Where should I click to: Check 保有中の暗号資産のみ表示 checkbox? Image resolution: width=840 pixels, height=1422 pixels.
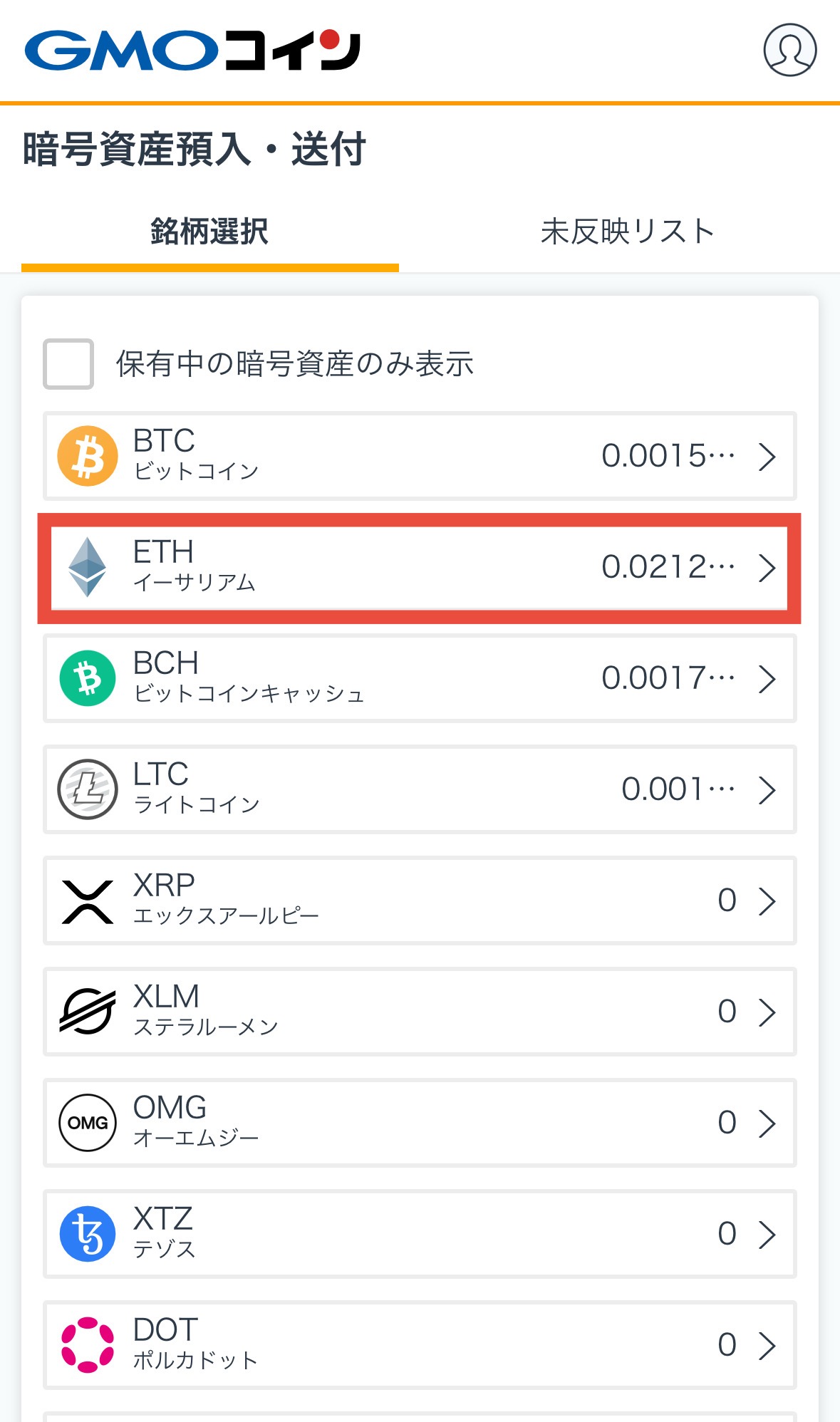tap(68, 364)
